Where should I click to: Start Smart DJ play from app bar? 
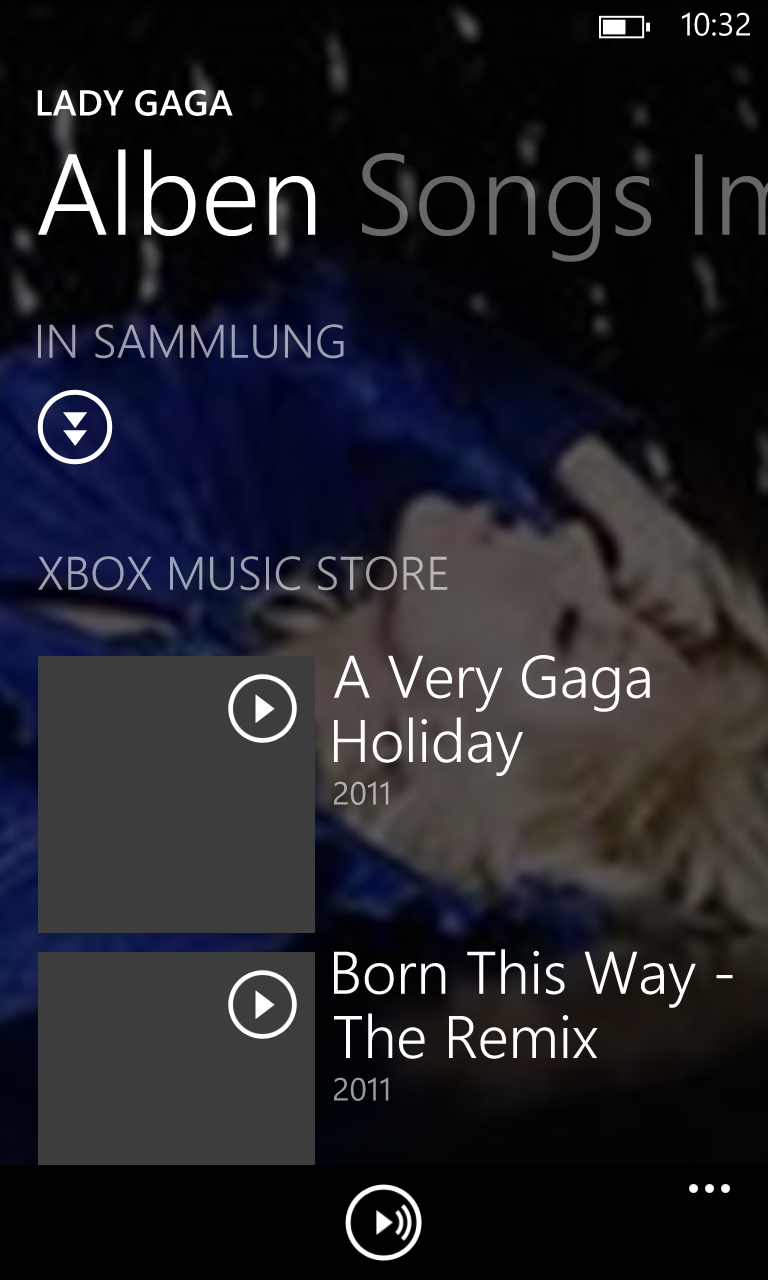pos(384,1222)
